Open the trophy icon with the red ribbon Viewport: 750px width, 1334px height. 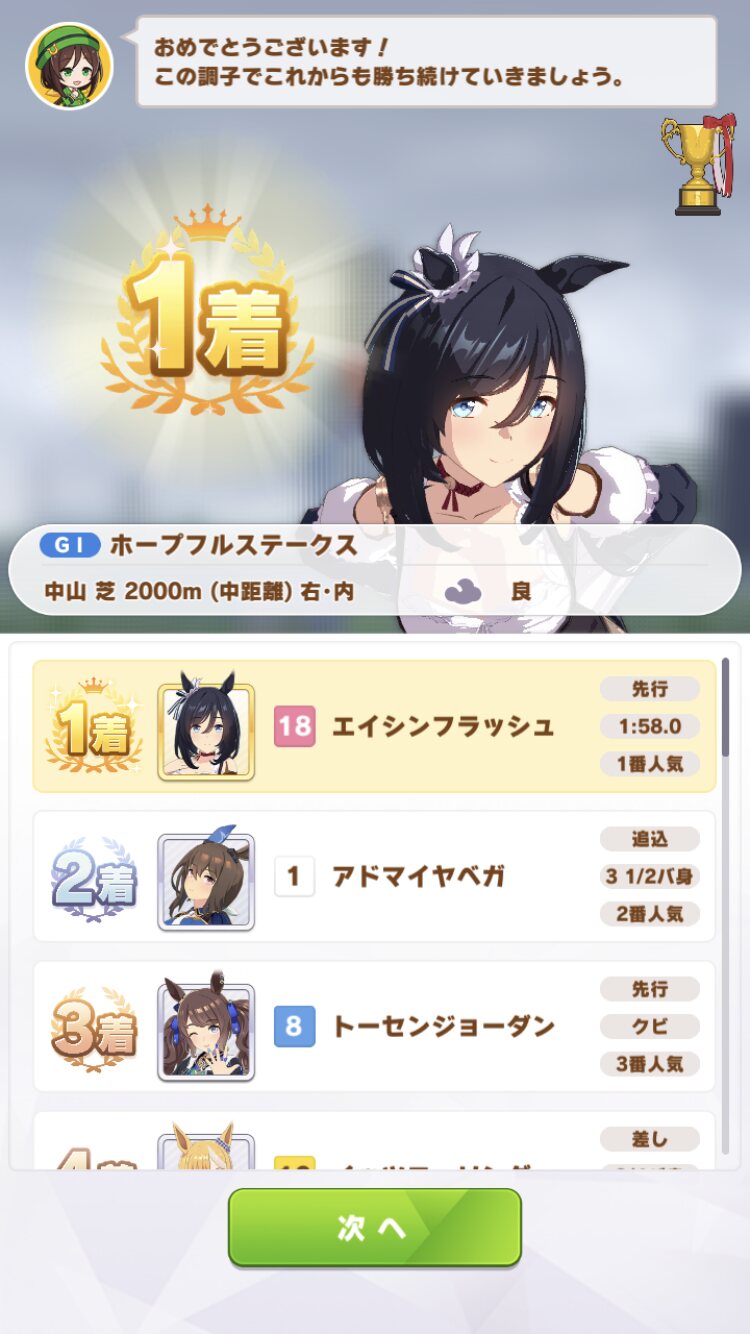[x=697, y=163]
